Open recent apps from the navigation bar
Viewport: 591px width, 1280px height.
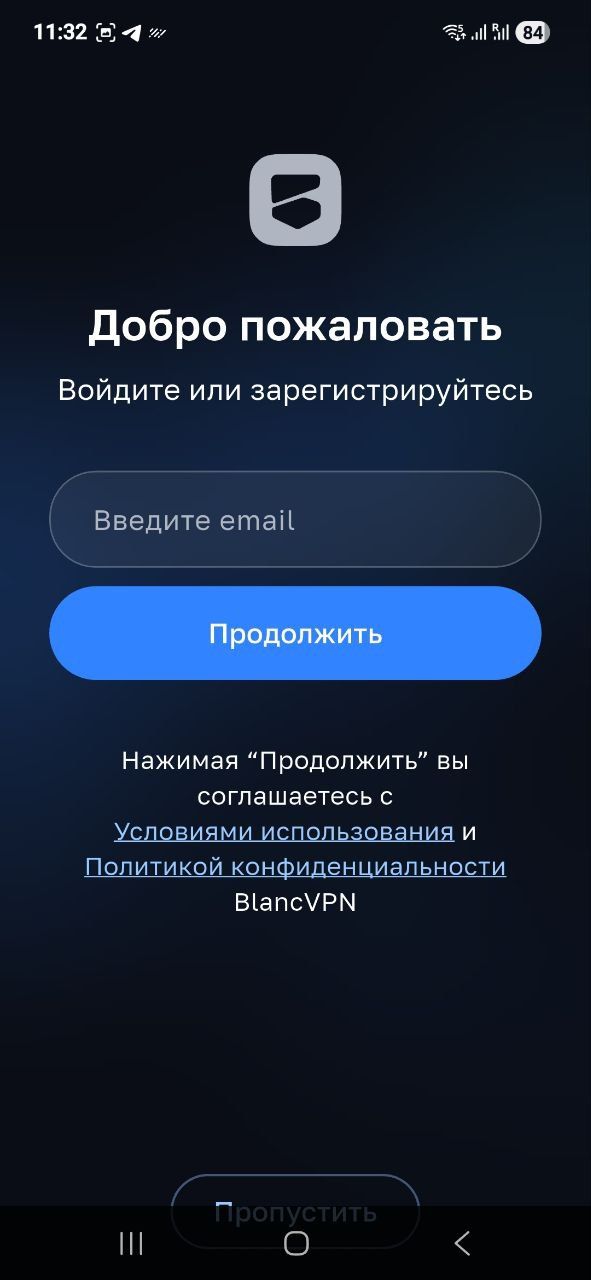point(131,1243)
